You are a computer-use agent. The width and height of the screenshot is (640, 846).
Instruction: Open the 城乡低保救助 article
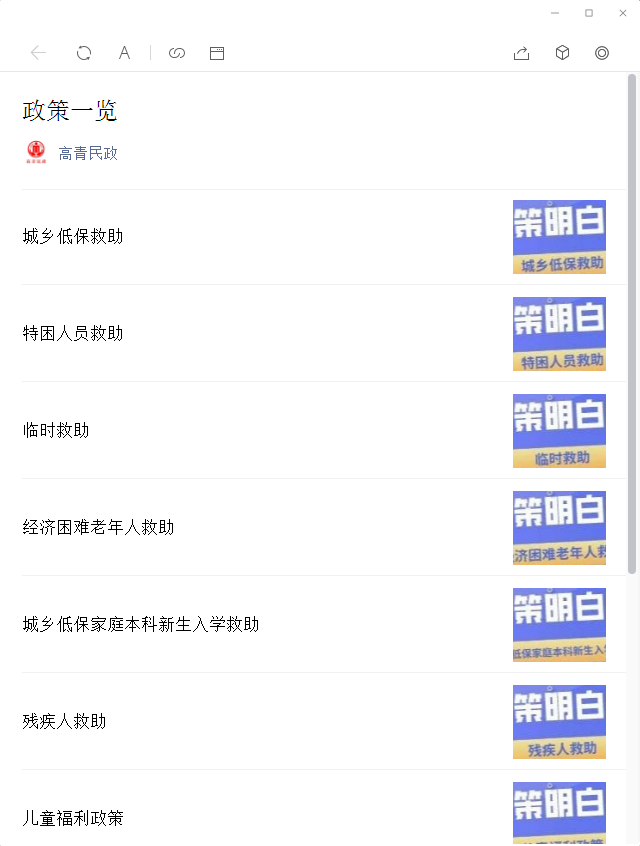[x=73, y=236]
